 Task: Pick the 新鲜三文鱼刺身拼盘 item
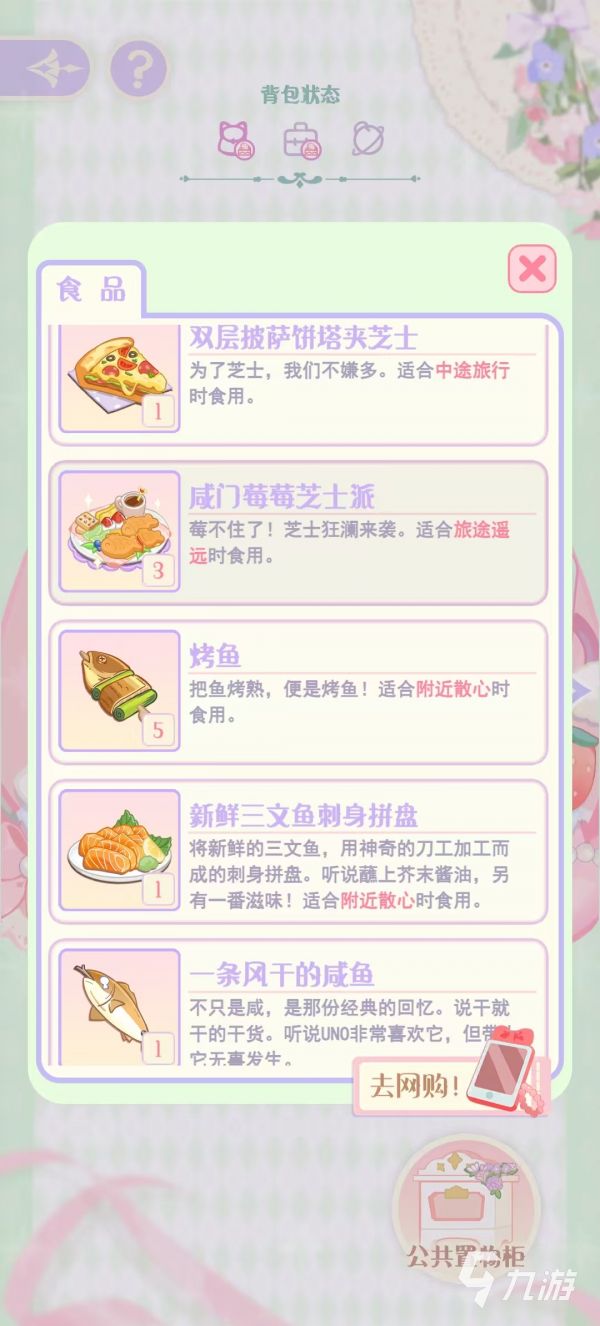(x=298, y=849)
